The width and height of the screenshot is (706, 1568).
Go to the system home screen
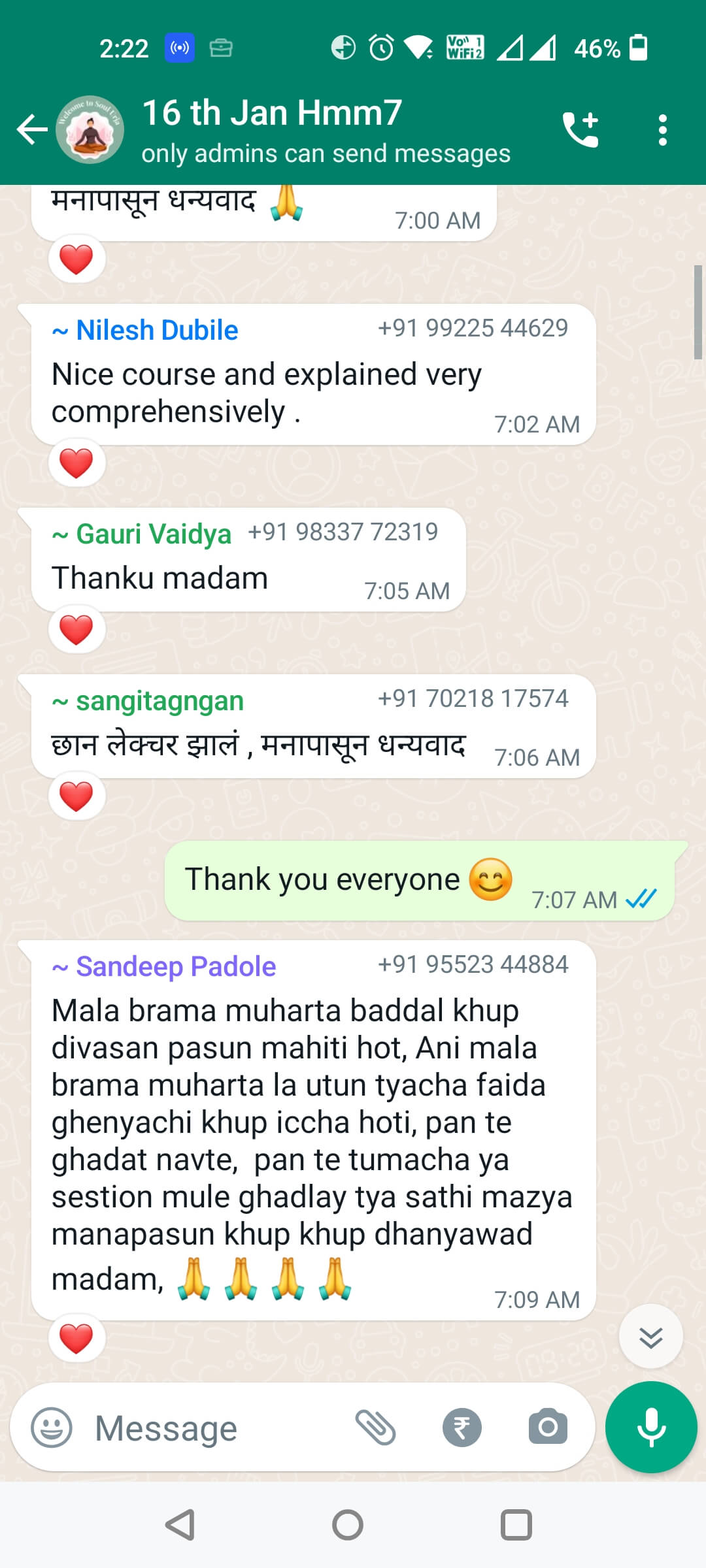[348, 1526]
